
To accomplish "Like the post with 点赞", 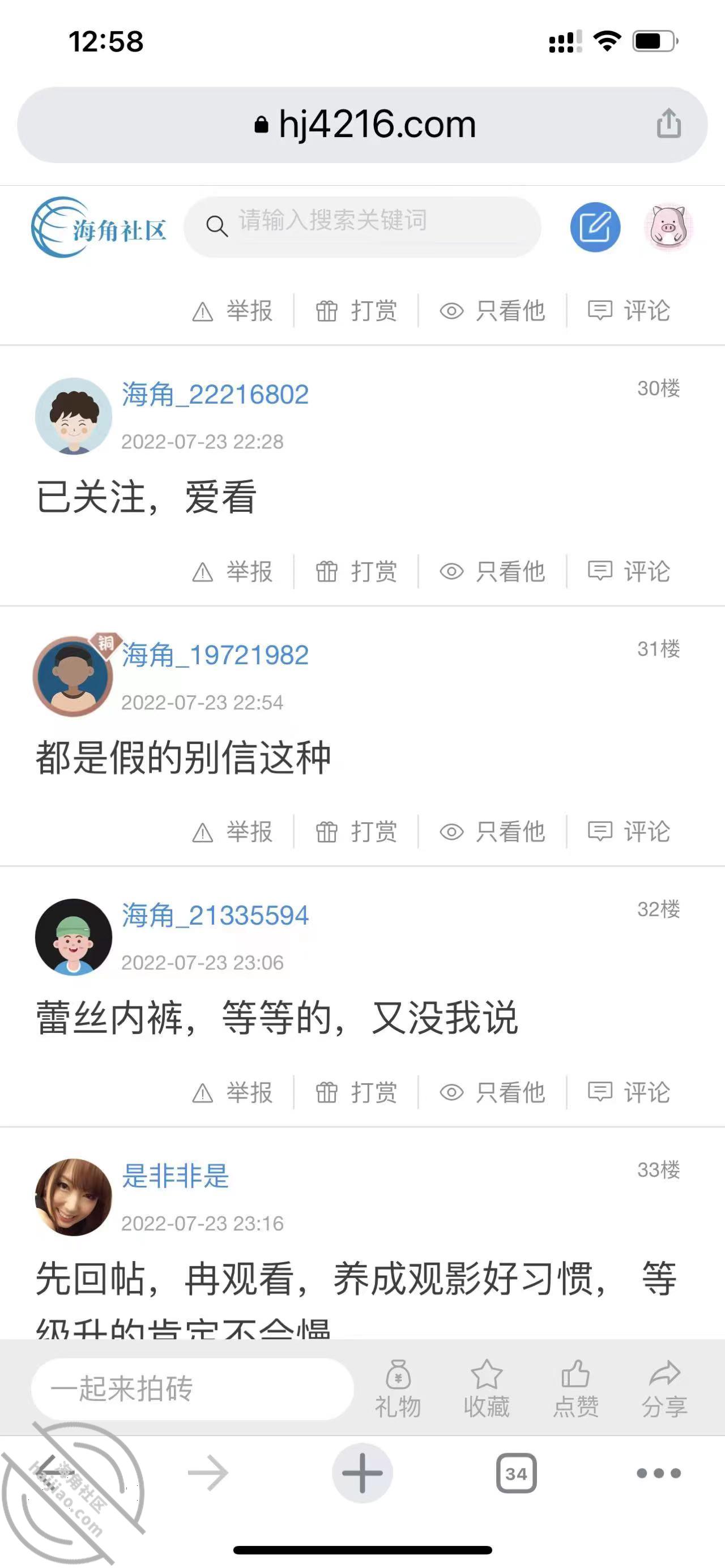I will [576, 1388].
